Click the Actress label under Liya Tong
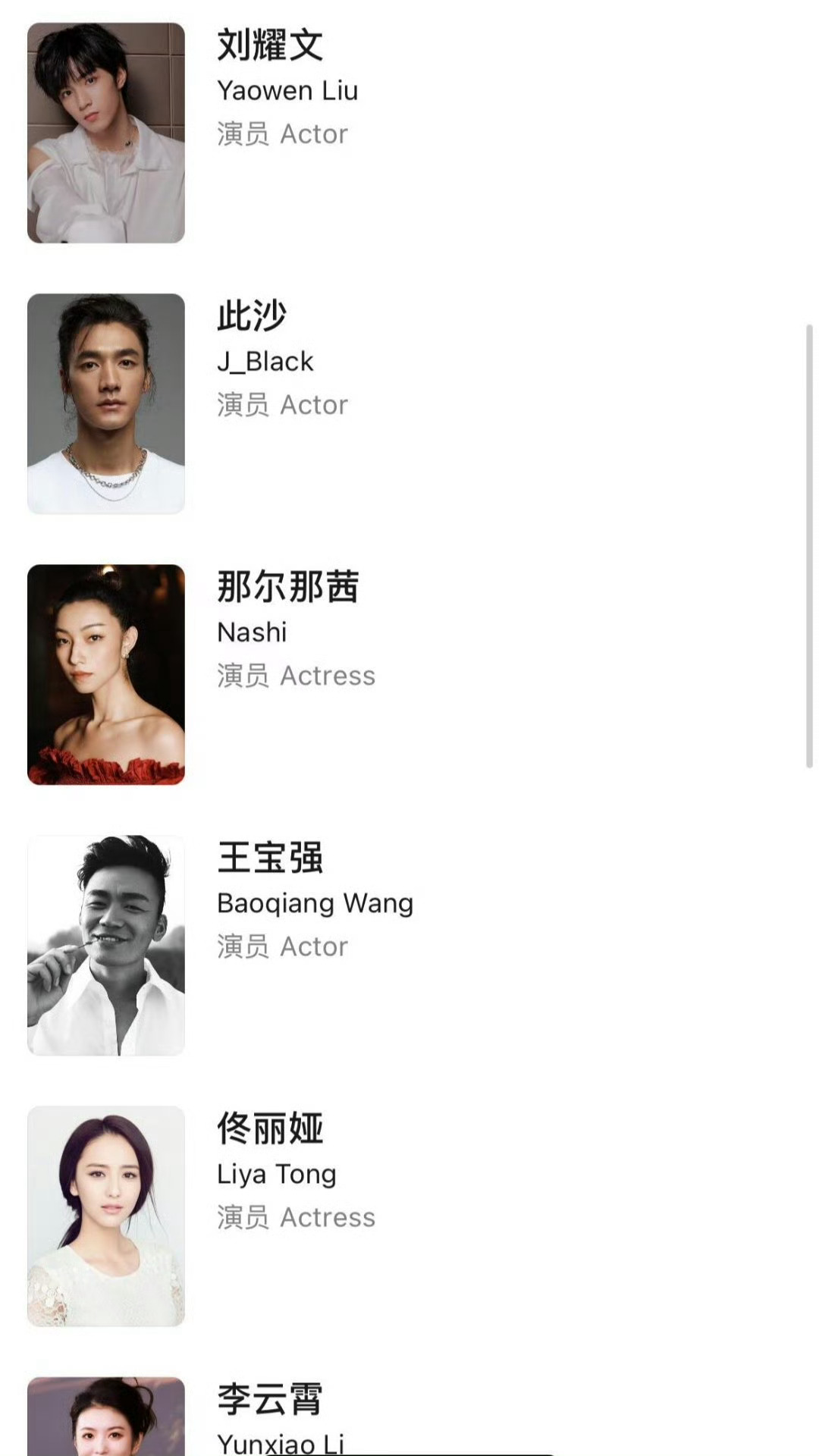 (295, 1217)
